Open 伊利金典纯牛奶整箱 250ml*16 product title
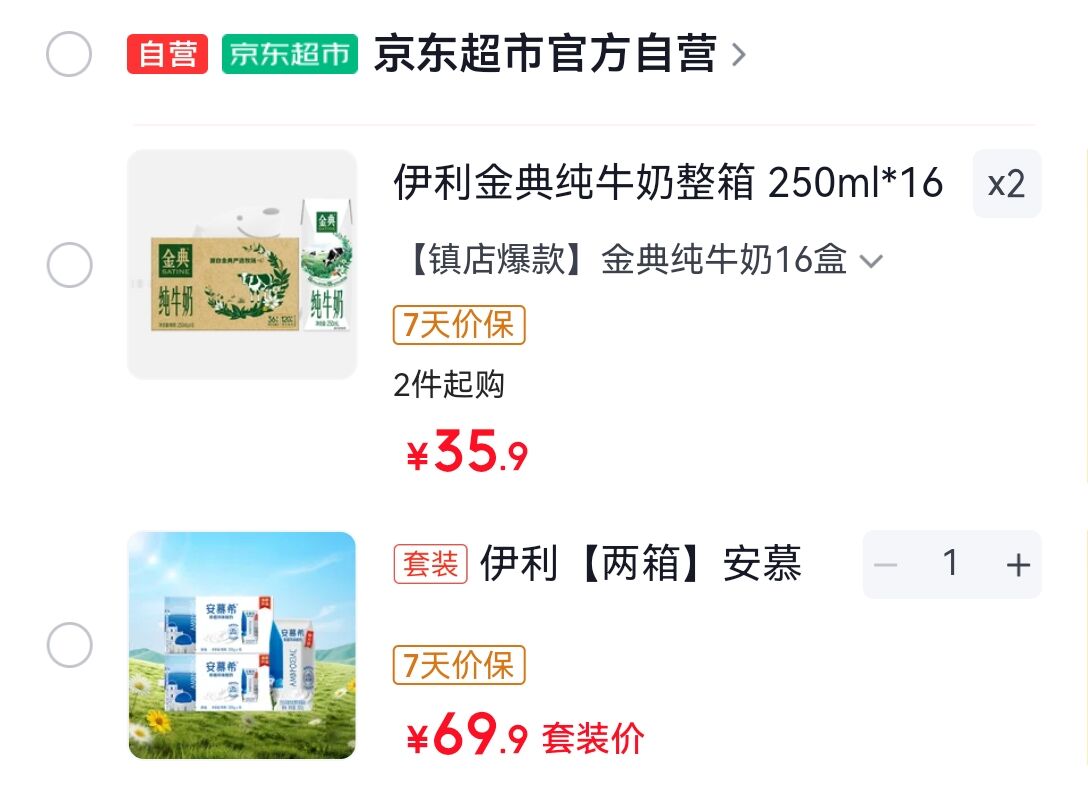 [x=667, y=183]
